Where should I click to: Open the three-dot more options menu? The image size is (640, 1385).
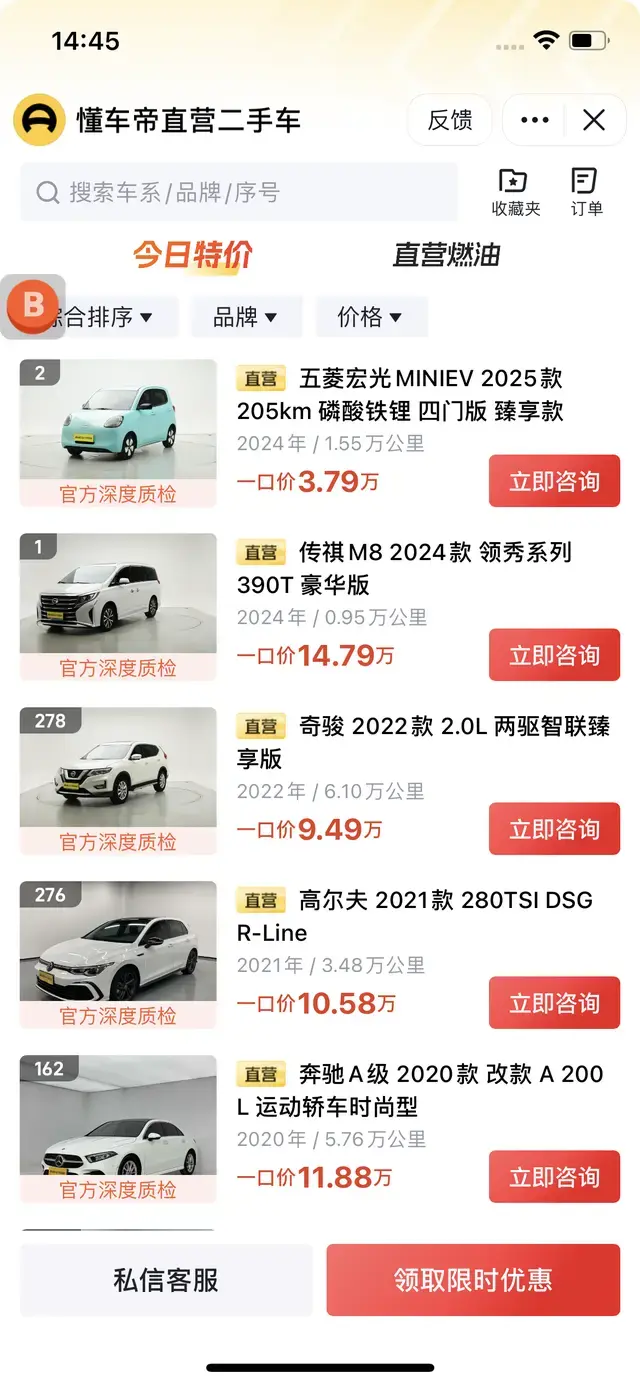[x=535, y=121]
